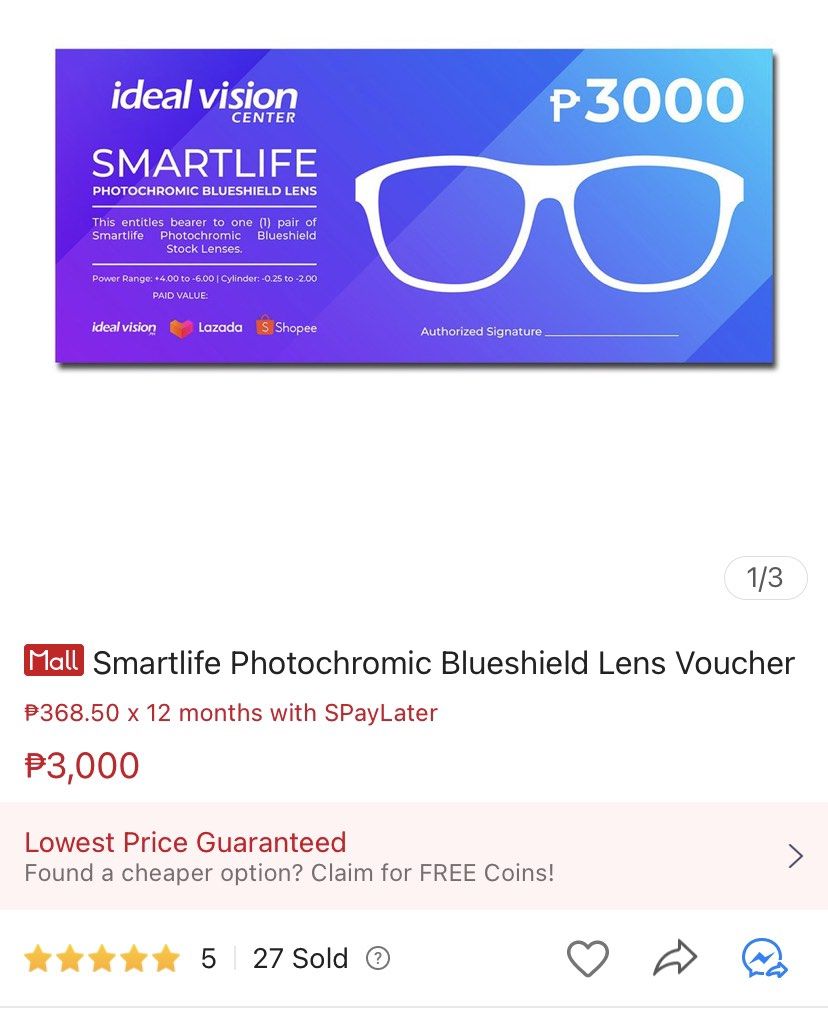This screenshot has width=828, height=1016.
Task: Click the question mark beside 27 Sold
Action: 378,958
